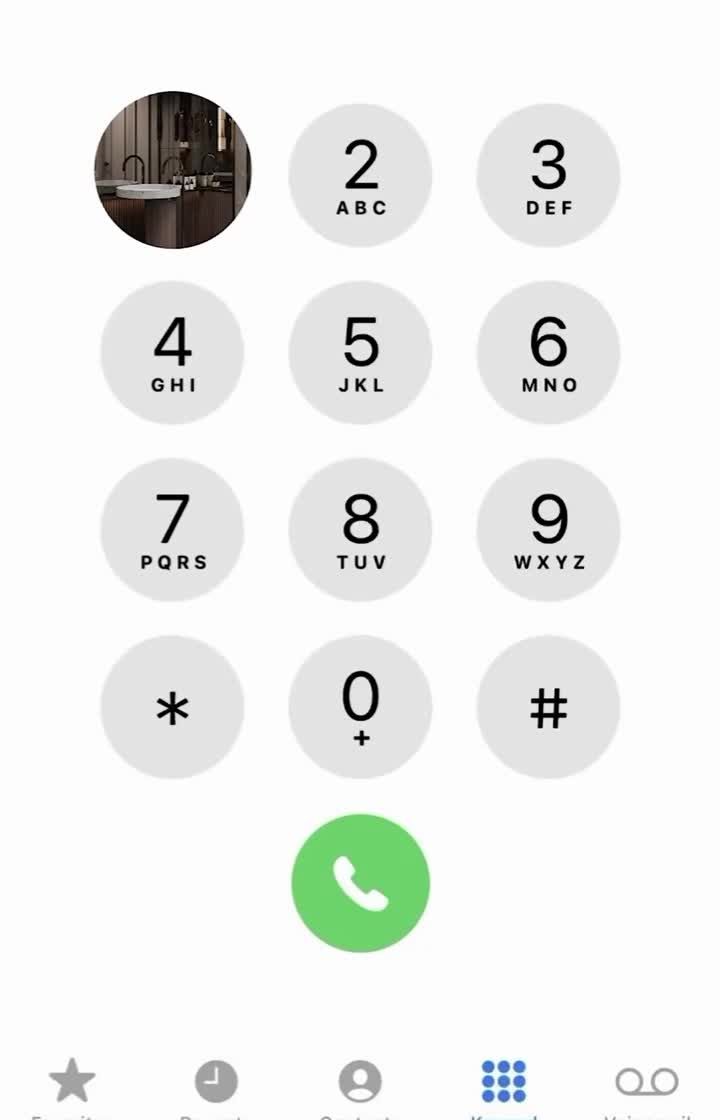Tap the star key
The image size is (720, 1120).
click(172, 707)
